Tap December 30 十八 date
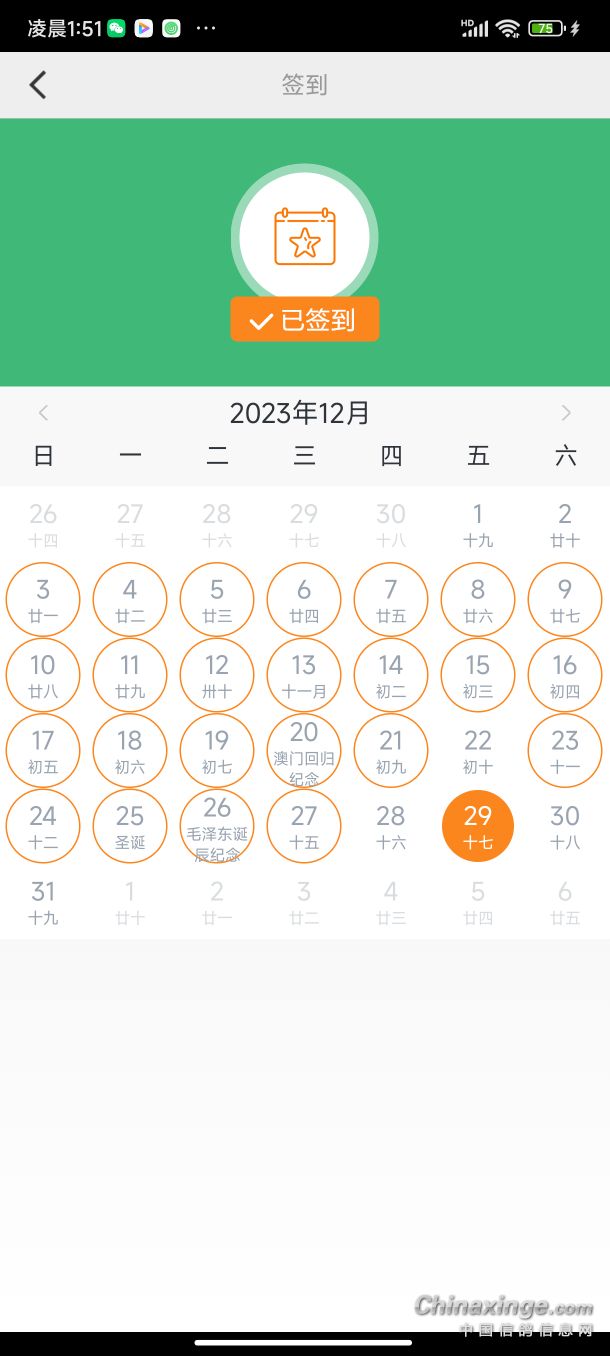This screenshot has height=1356, width=610. click(565, 826)
